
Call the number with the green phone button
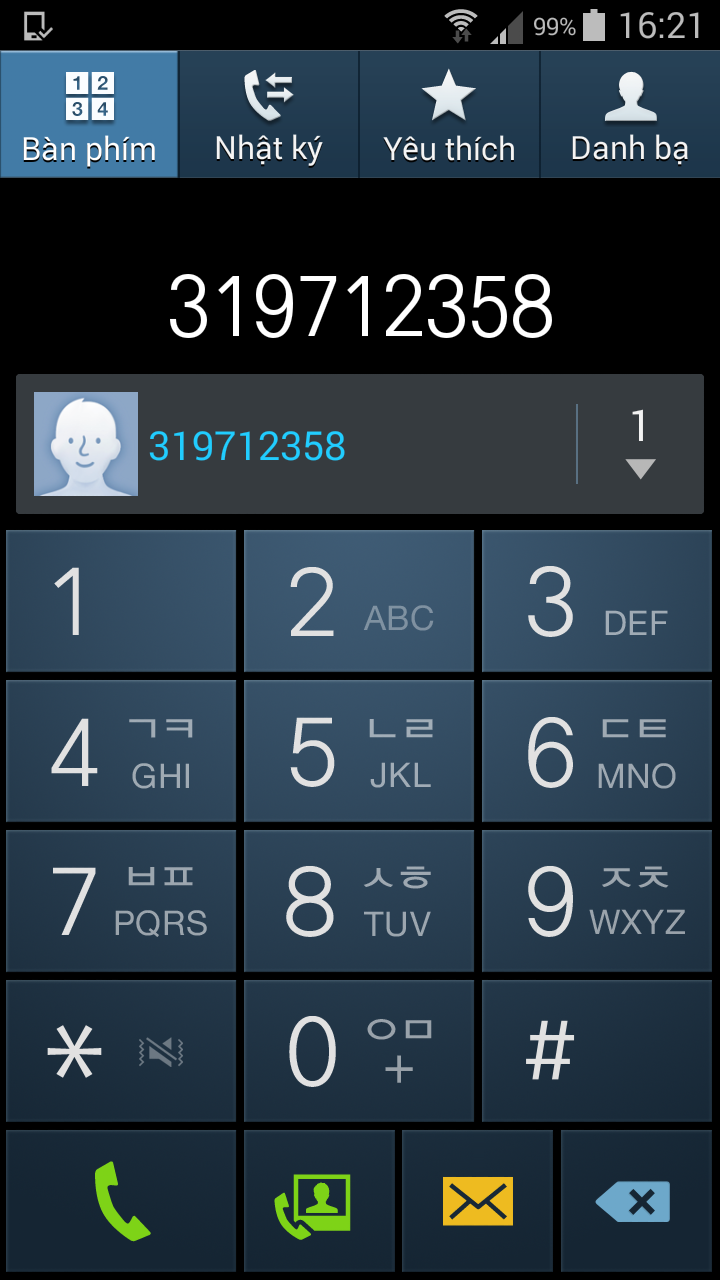[x=121, y=1201]
